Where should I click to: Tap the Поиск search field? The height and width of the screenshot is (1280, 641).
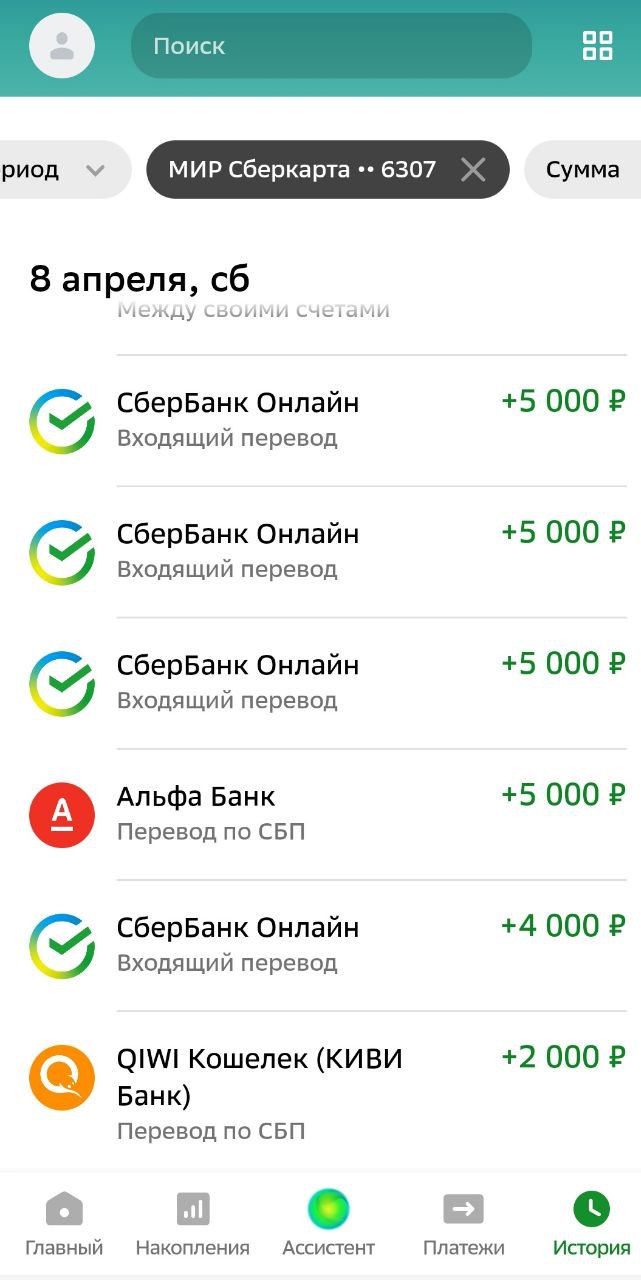click(331, 46)
